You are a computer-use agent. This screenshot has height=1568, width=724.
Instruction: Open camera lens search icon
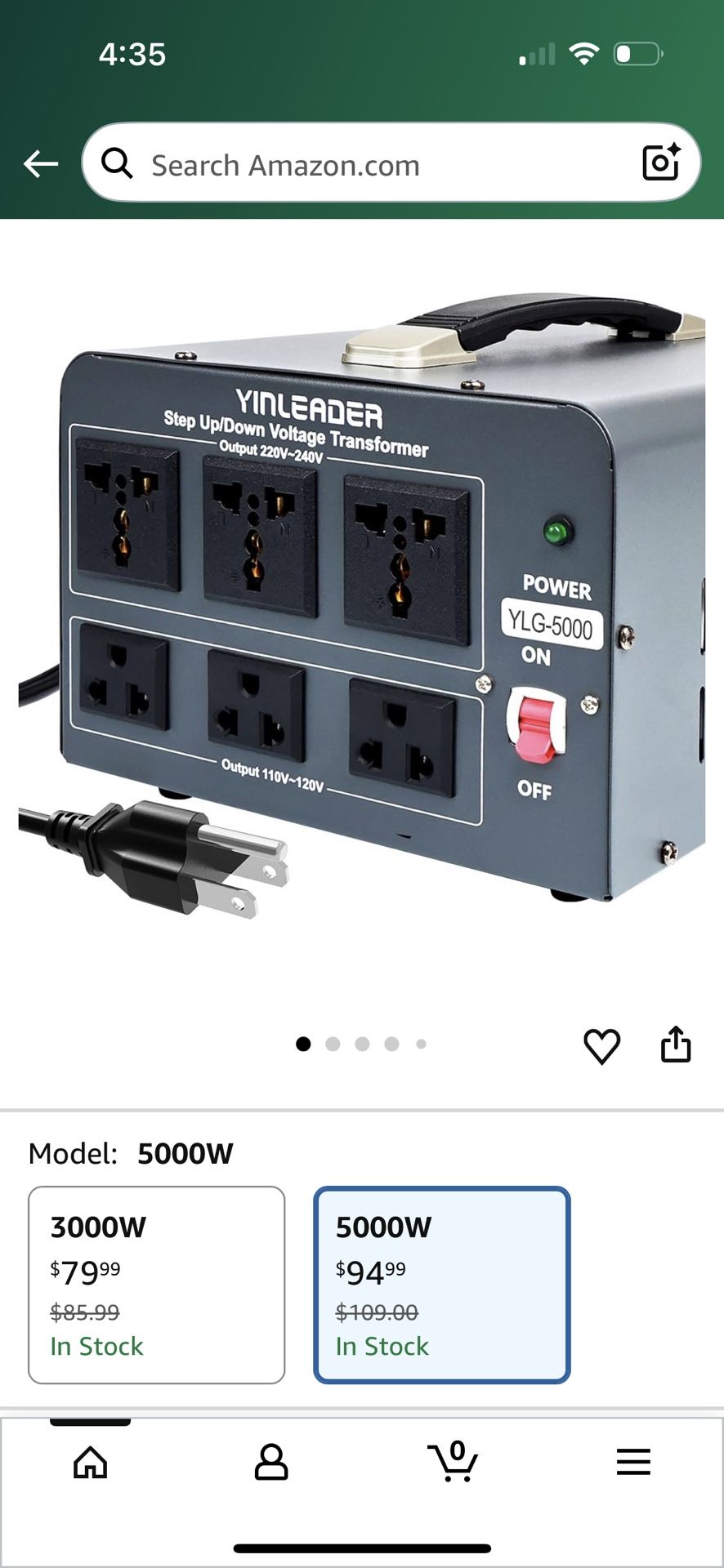660,162
